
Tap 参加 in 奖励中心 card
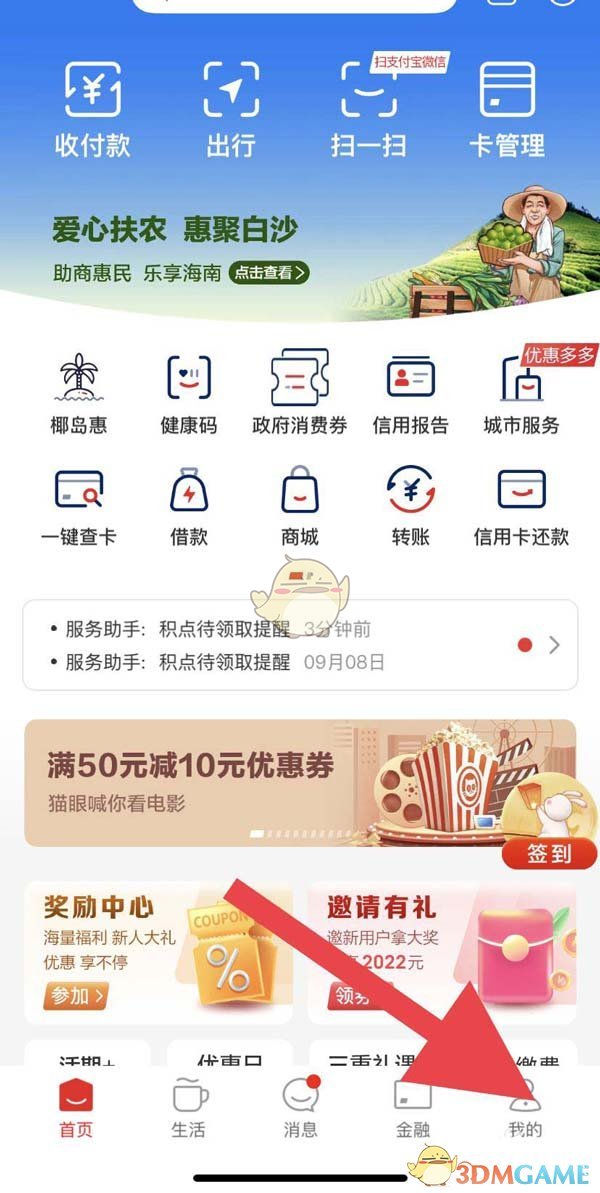point(74,996)
